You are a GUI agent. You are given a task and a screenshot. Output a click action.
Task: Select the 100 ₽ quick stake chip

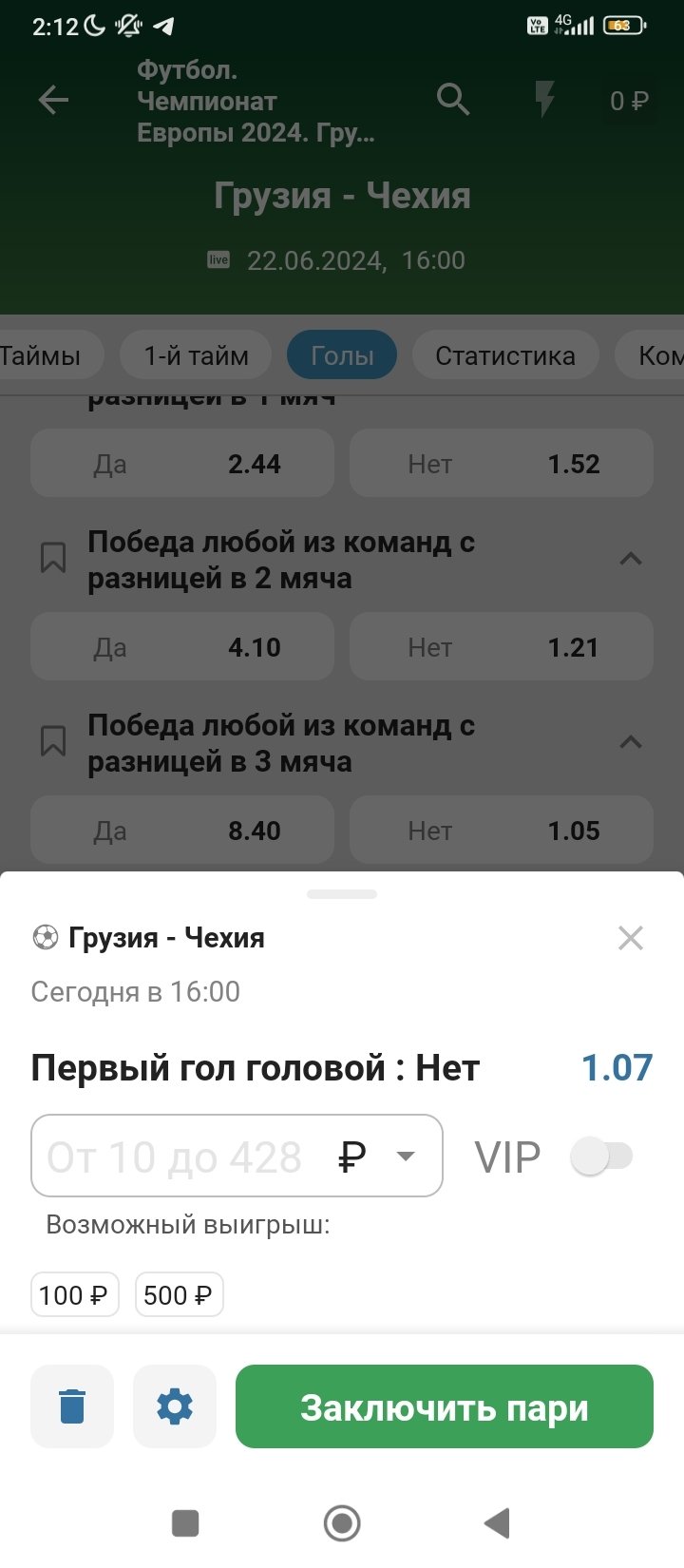click(74, 1294)
